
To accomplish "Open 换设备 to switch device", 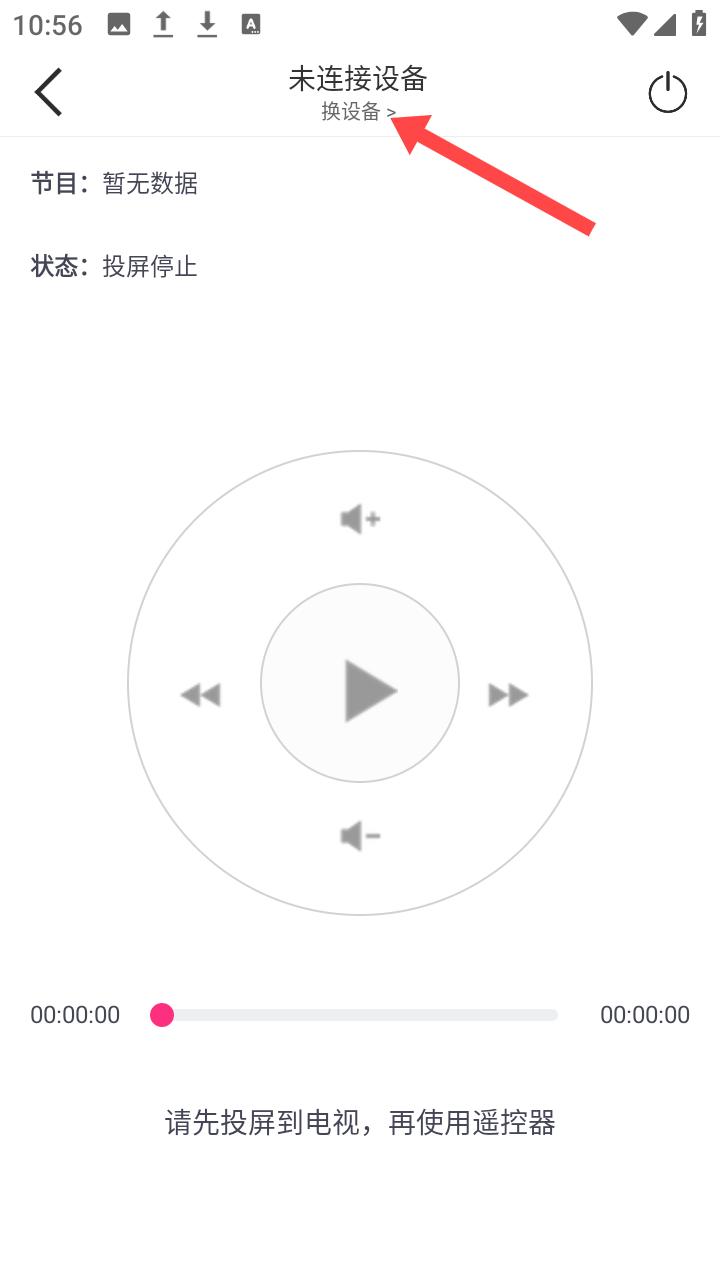I will (358, 112).
